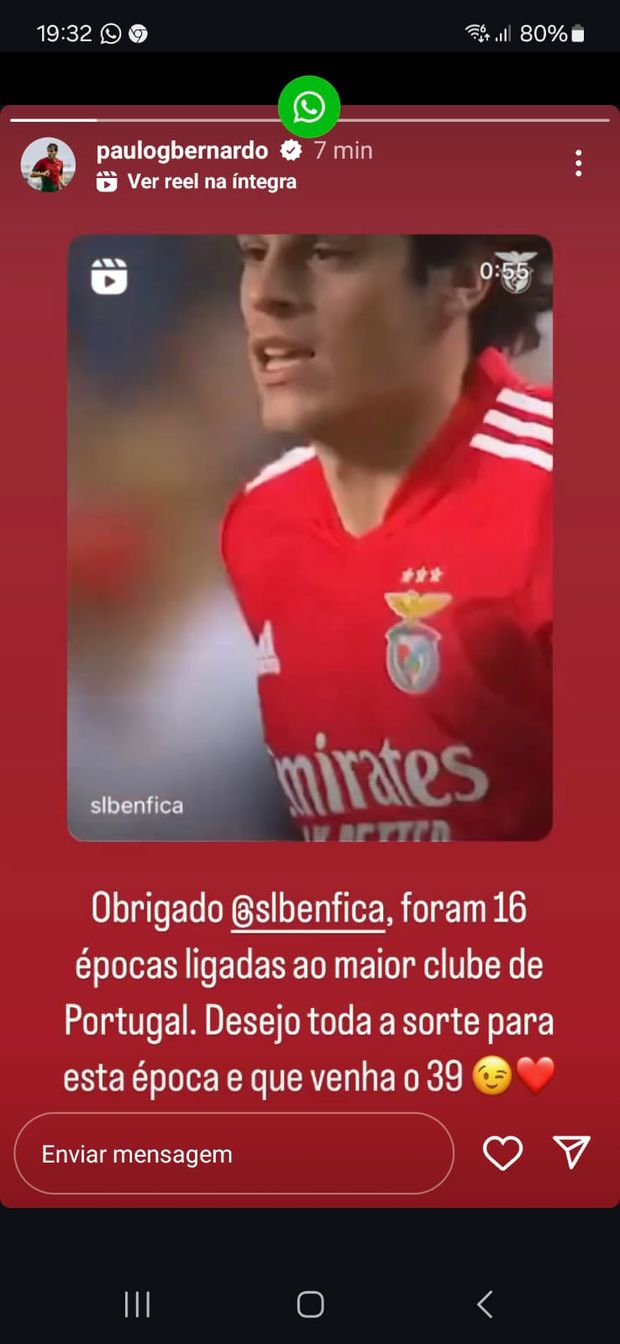The width and height of the screenshot is (620, 1344).
Task: Focus the Enviar mensagem field
Action: click(234, 1154)
